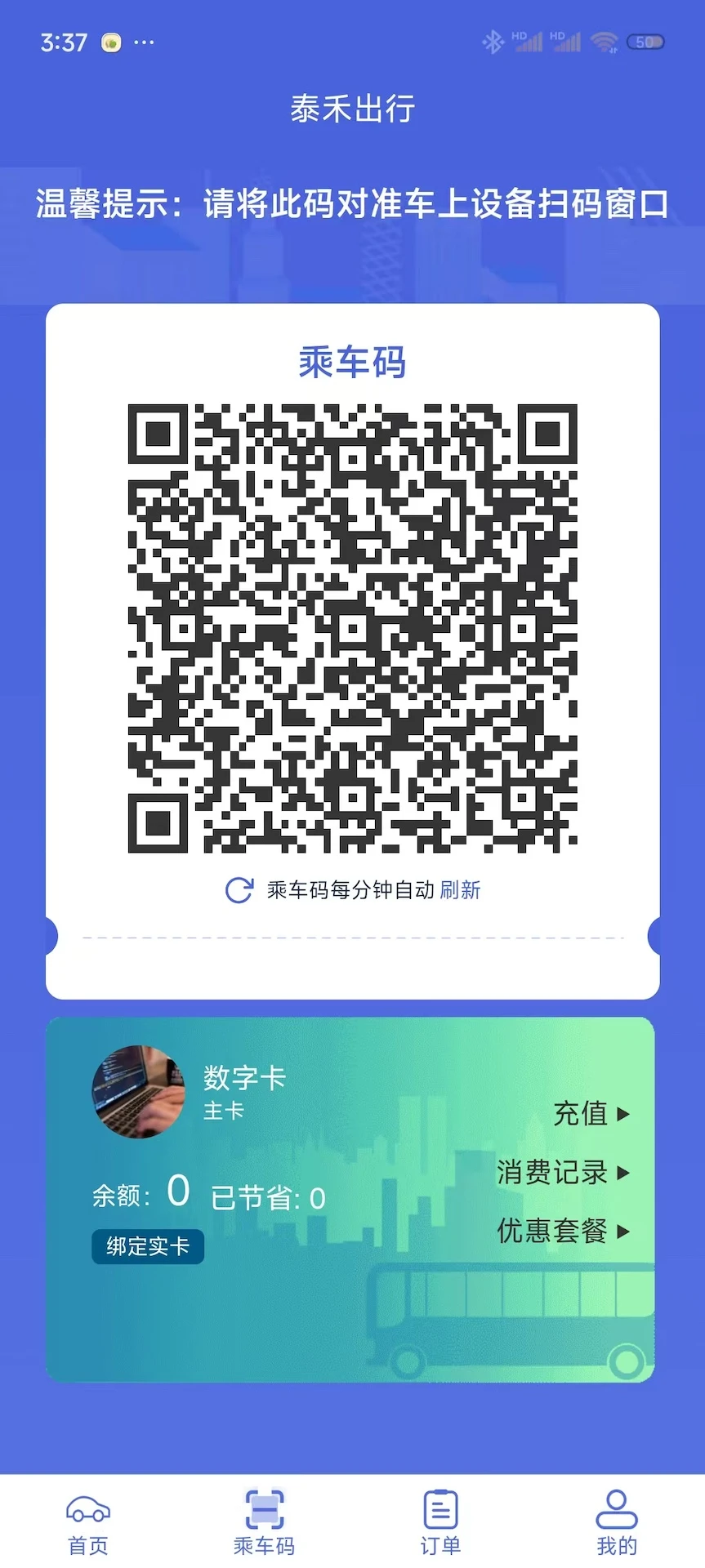Scan-tap the large 乘车码 QR code
705x1568 pixels.
(352, 629)
